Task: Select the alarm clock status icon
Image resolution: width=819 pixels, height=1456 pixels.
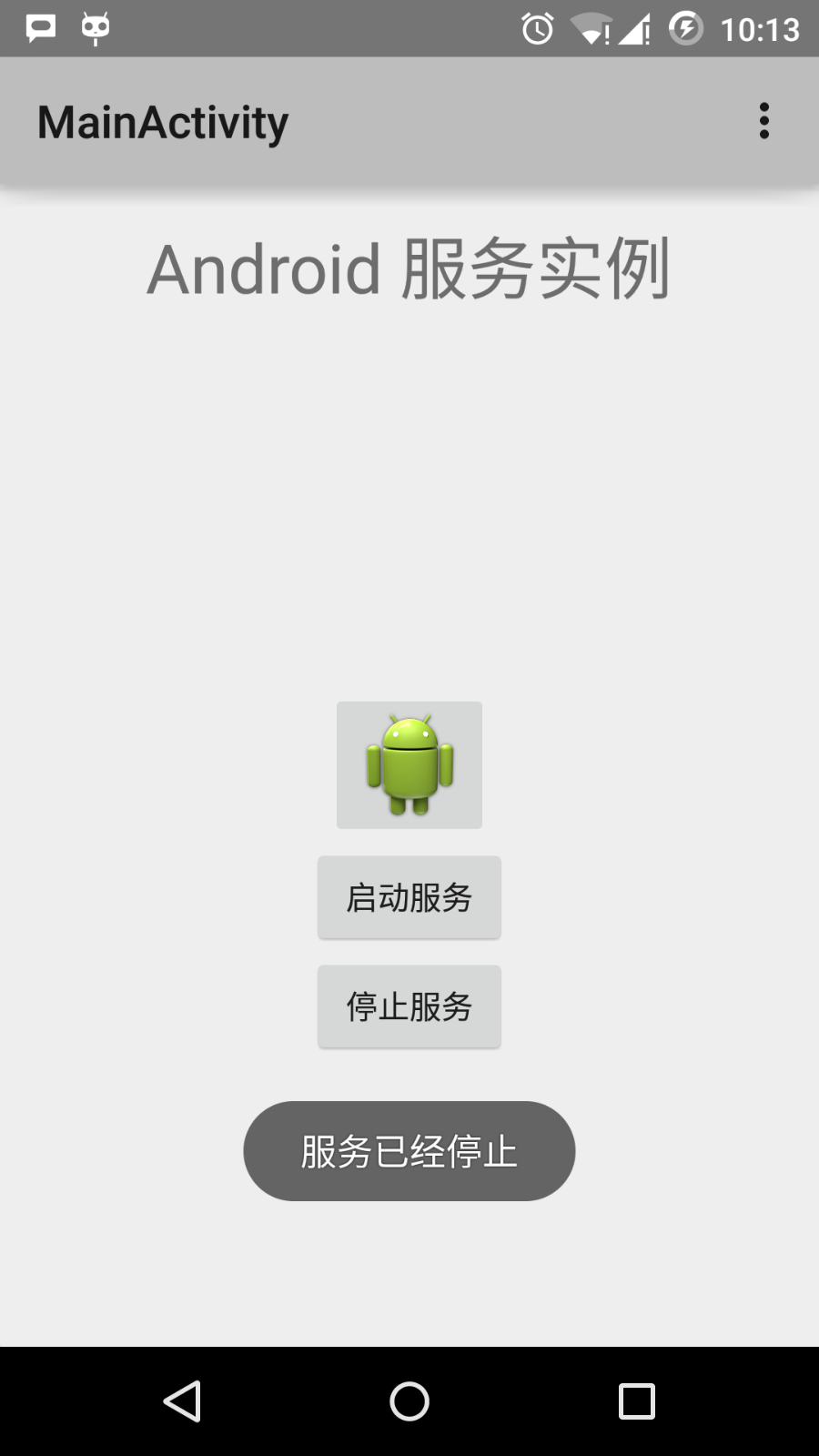Action: click(x=536, y=28)
